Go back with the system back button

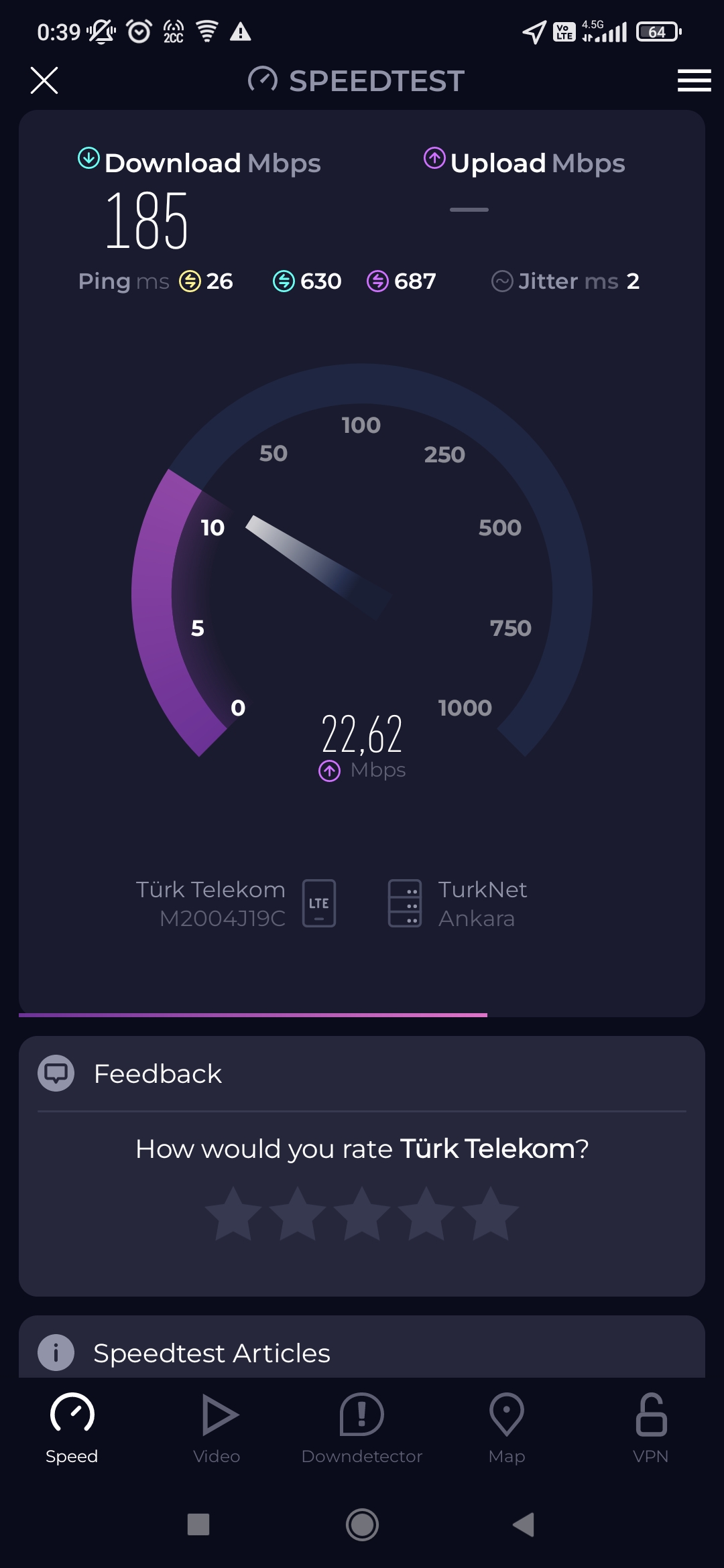coord(524,1524)
